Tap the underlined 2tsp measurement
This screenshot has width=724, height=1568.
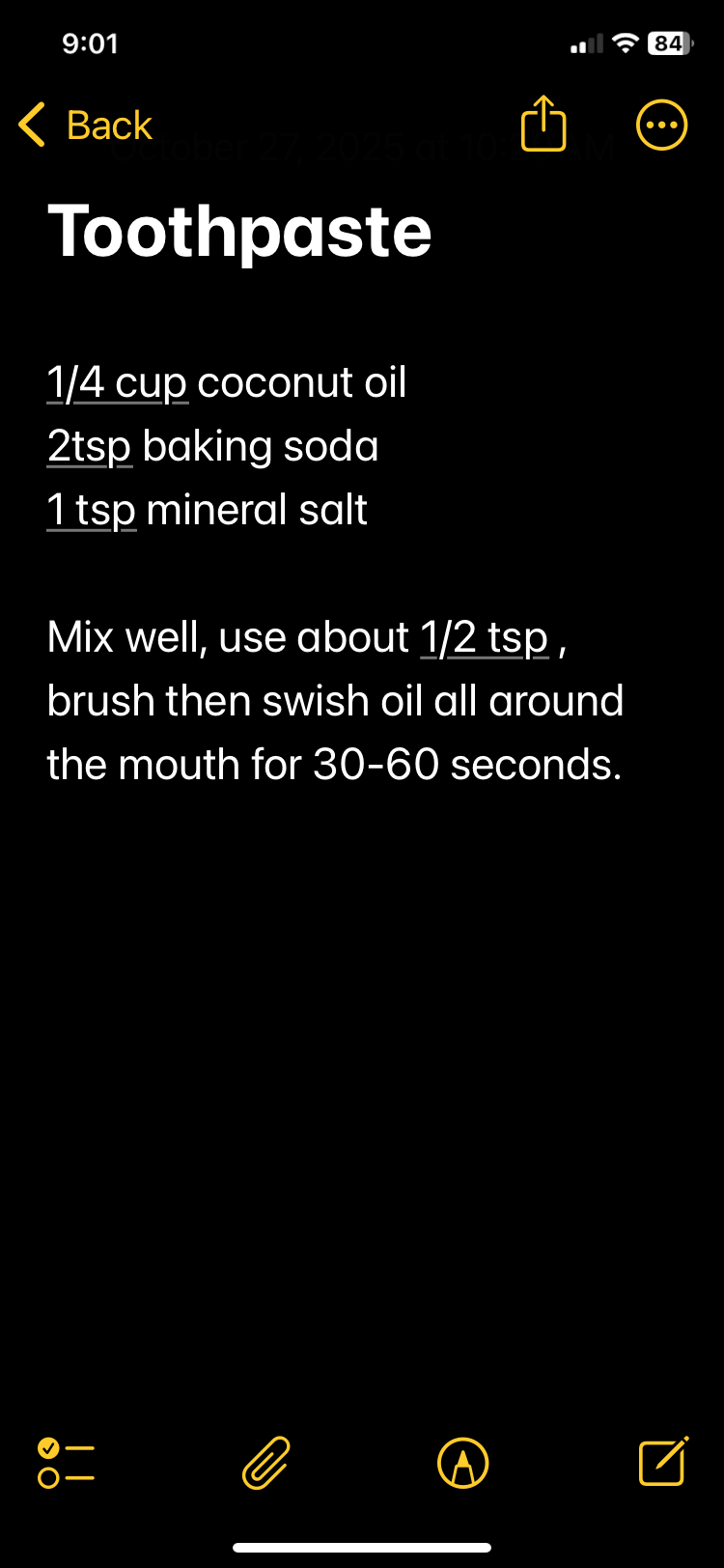[x=89, y=446]
